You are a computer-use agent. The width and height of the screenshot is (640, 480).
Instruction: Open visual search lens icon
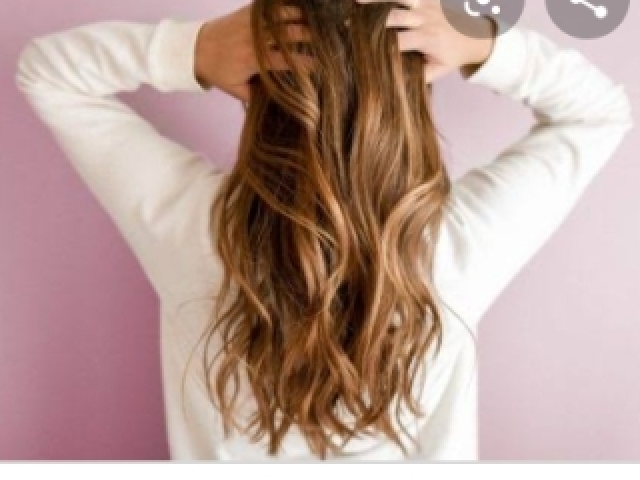[482, 10]
